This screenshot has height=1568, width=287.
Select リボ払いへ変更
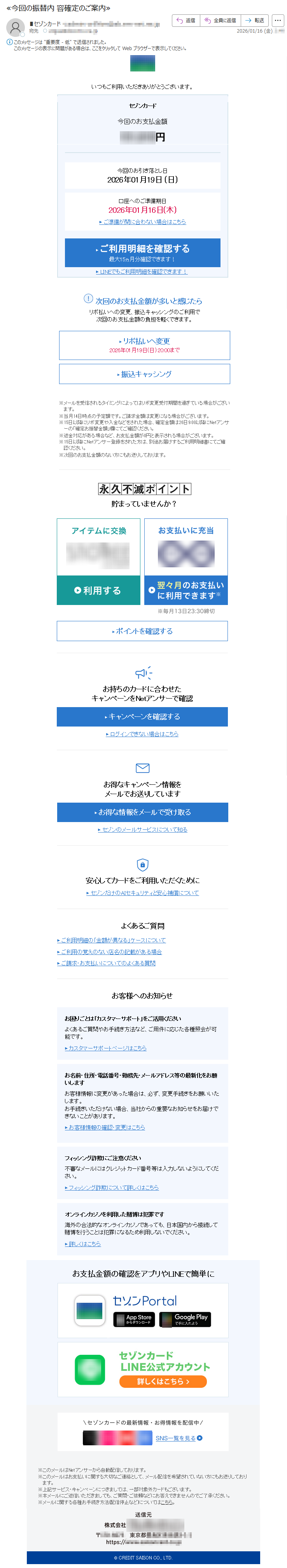pos(144,344)
